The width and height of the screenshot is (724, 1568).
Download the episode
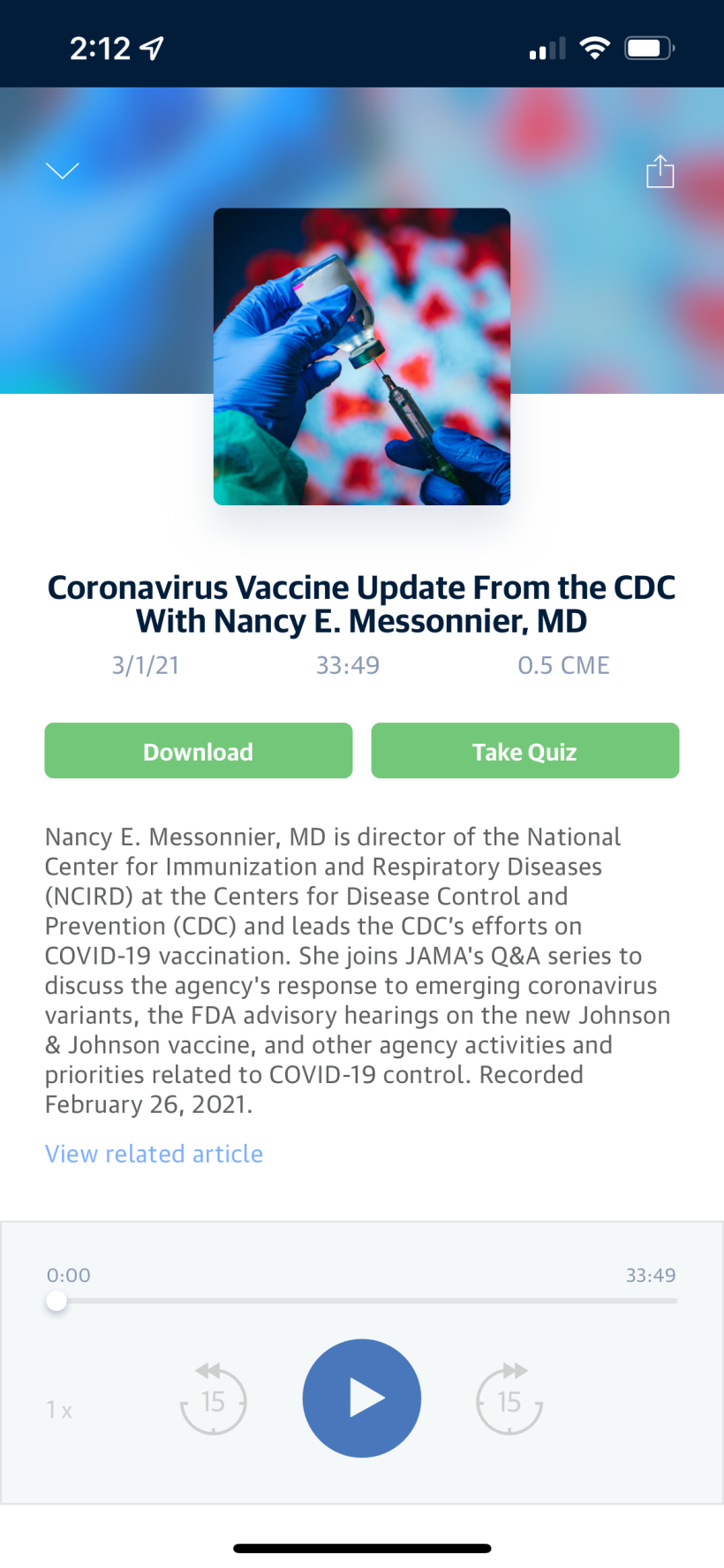[199, 751]
